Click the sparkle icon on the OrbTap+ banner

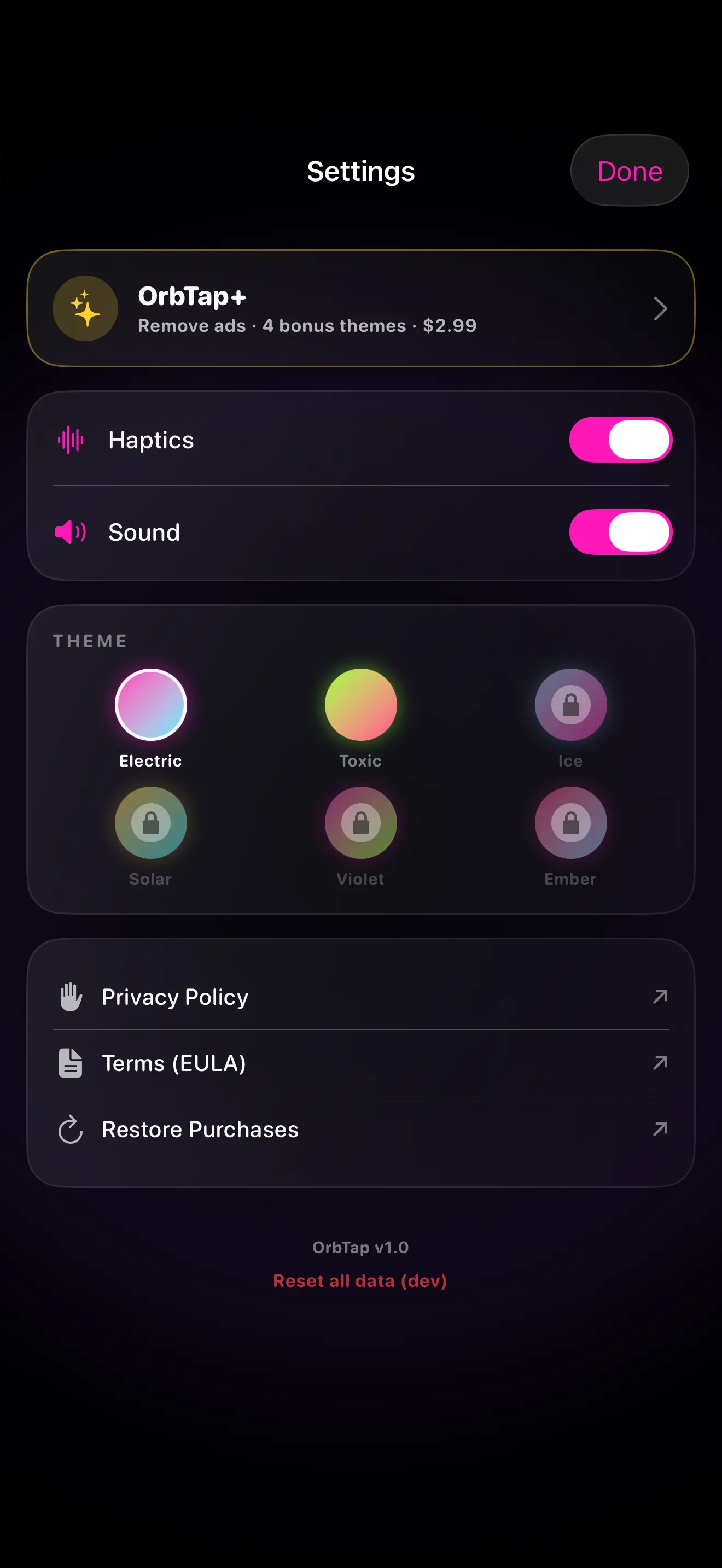[x=85, y=308]
